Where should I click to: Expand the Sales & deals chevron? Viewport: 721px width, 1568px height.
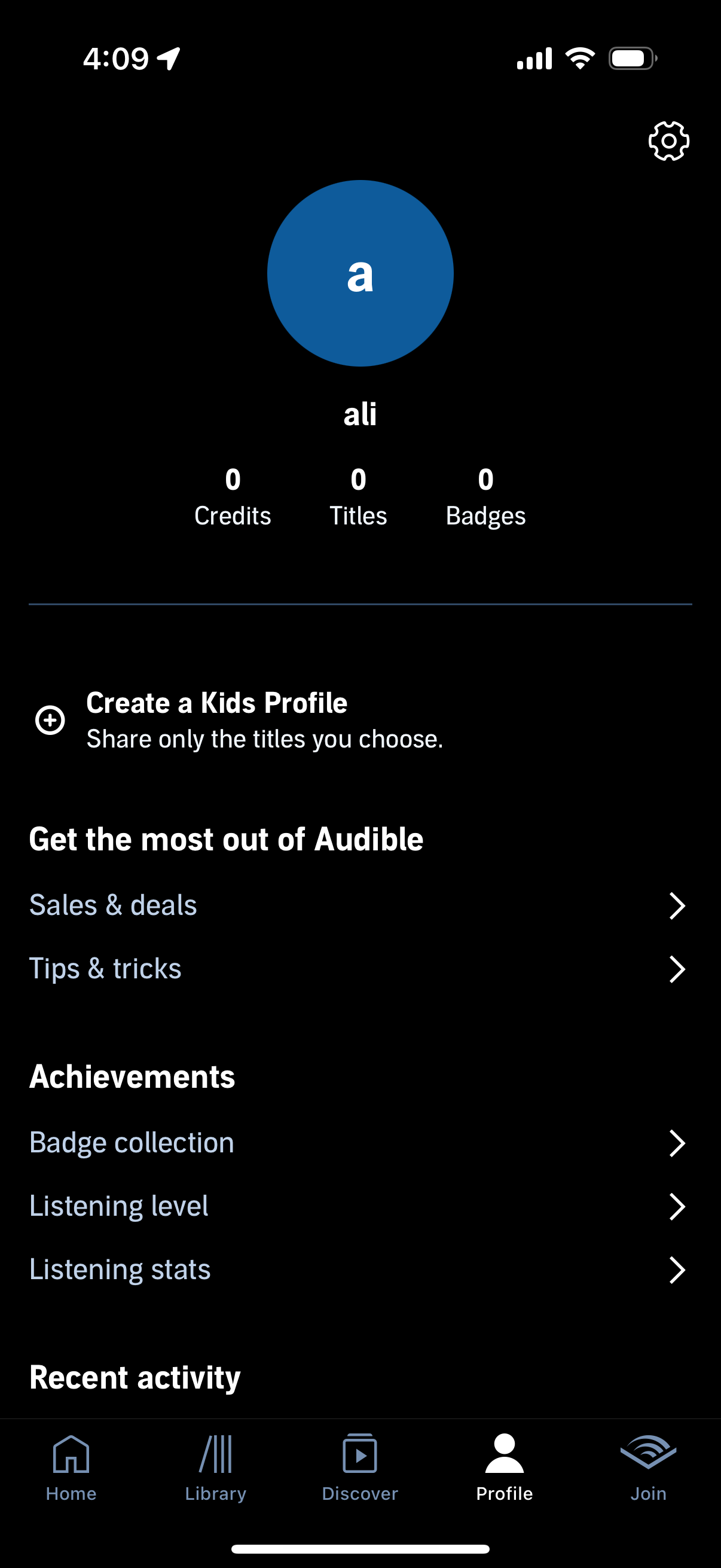tap(678, 906)
